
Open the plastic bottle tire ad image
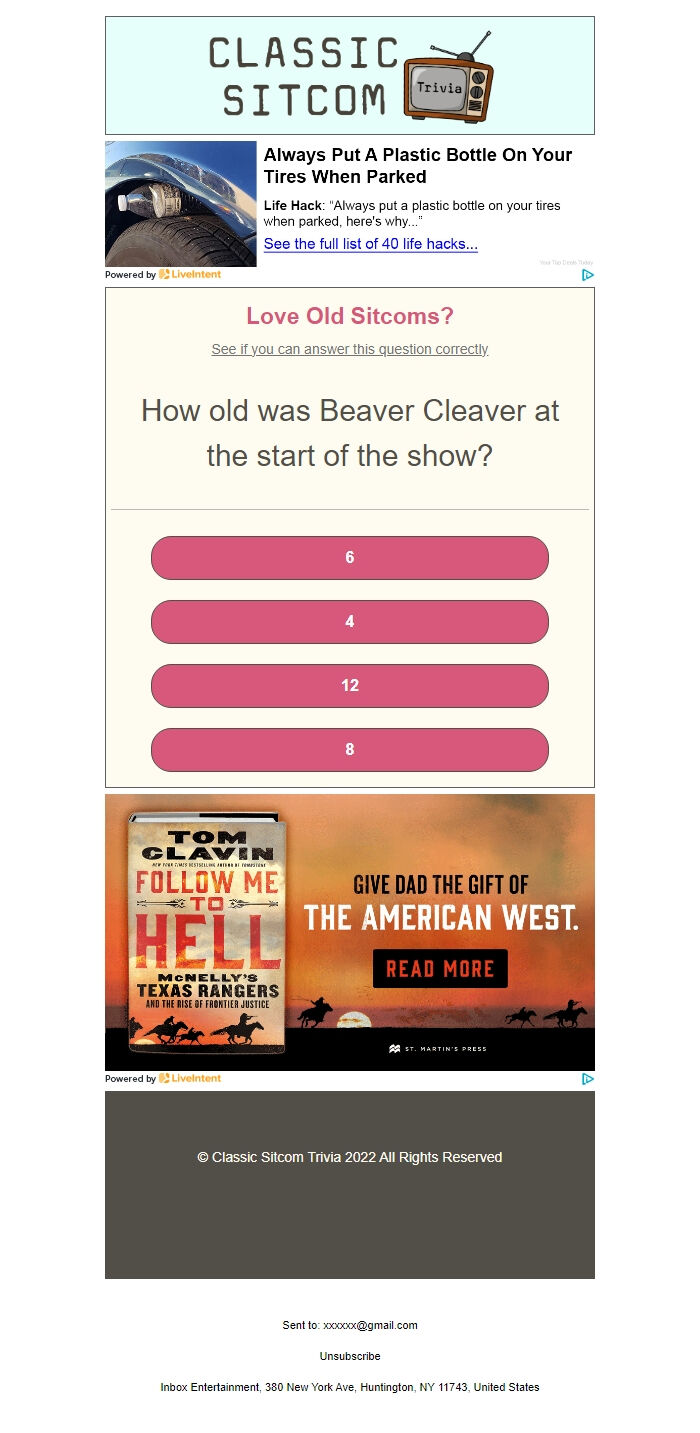pyautogui.click(x=181, y=203)
